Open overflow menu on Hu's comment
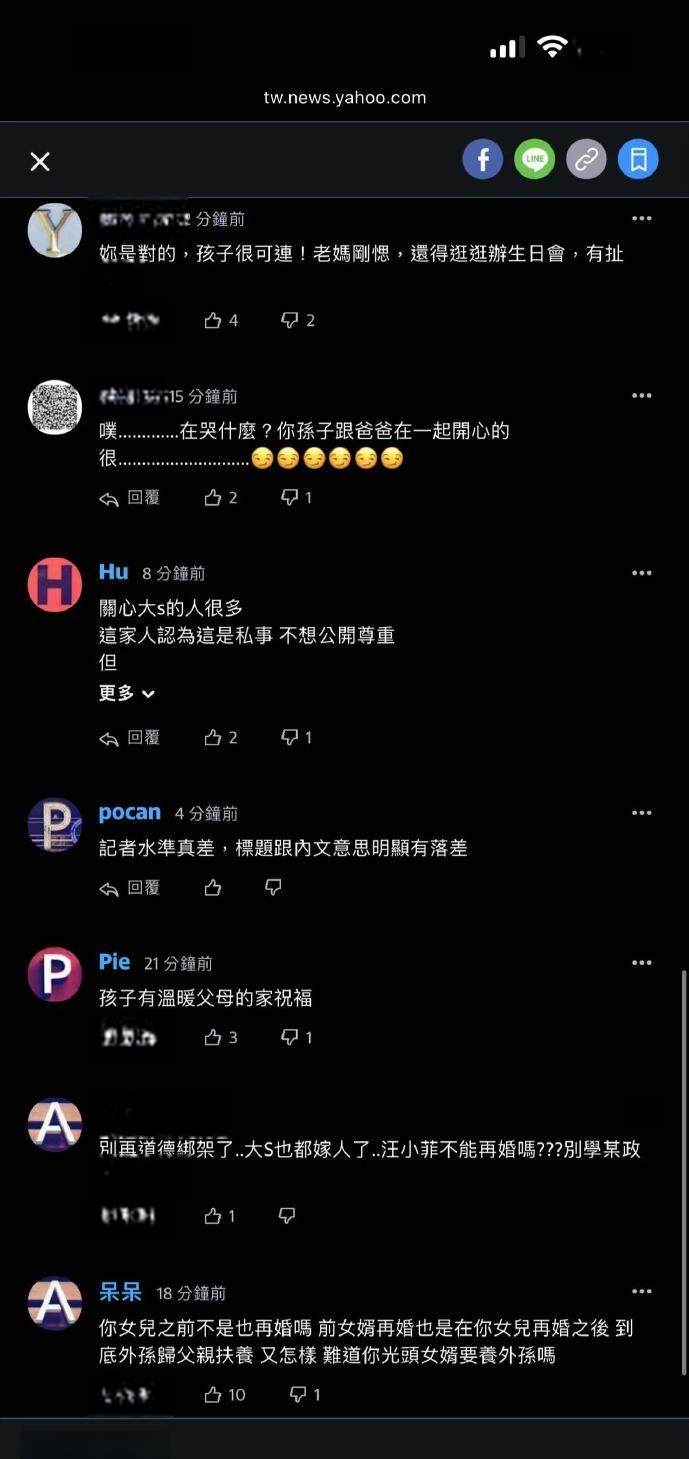This screenshot has width=689, height=1459. [641, 573]
